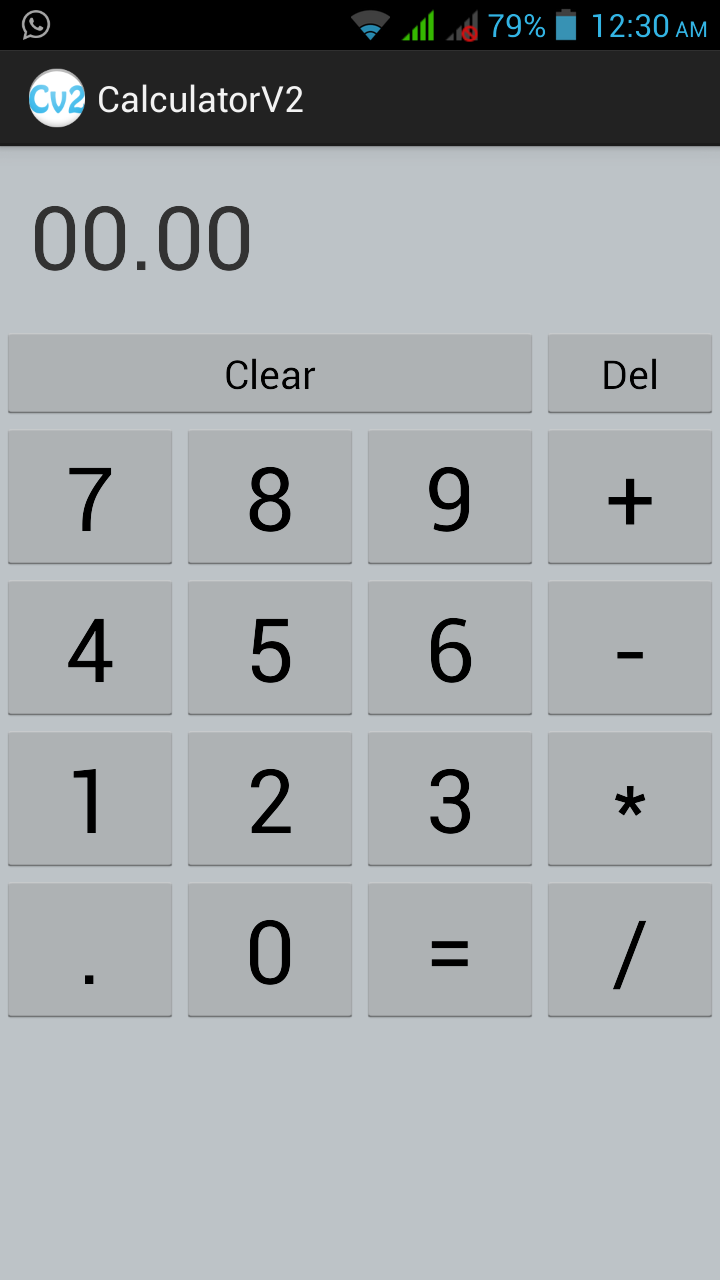Screen dimensions: 720x1280
Task: Choose the minus operator
Action: 630,648
